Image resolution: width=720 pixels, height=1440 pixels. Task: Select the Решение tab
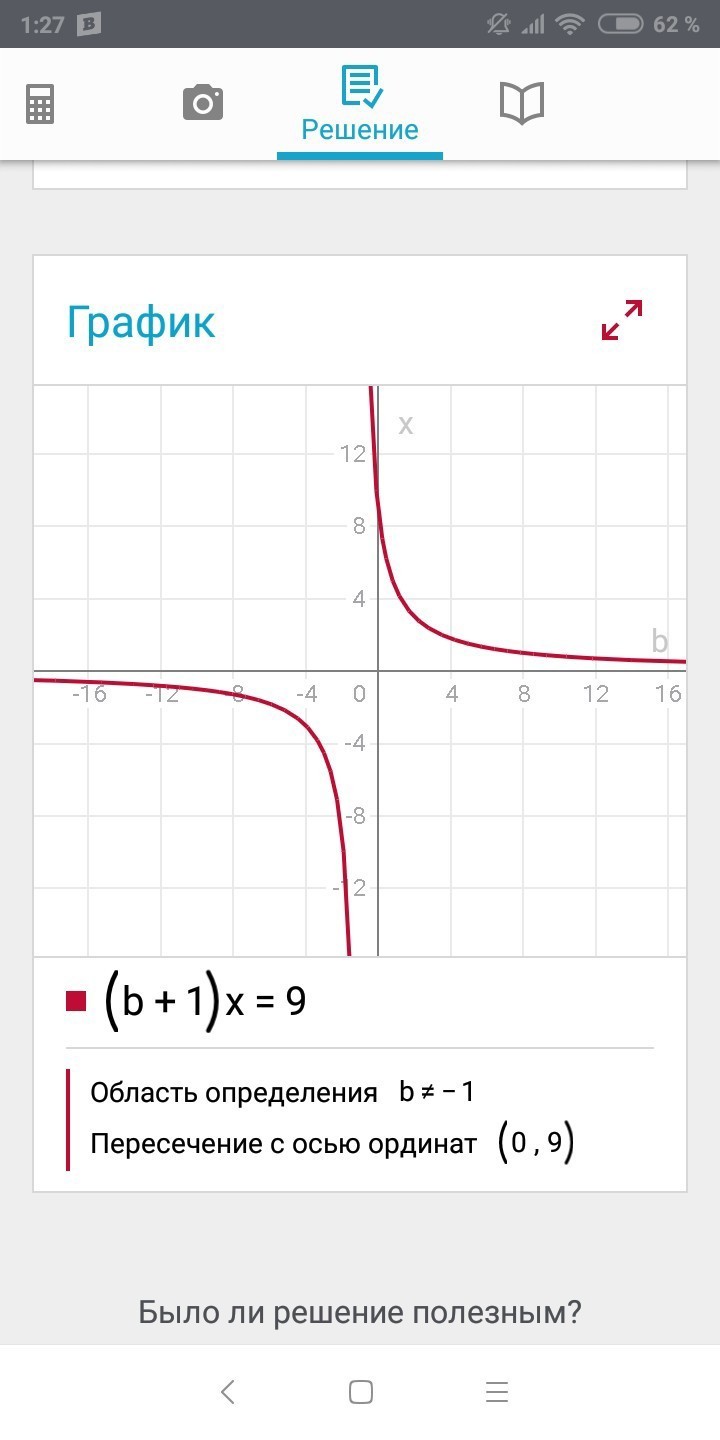pyautogui.click(x=360, y=106)
